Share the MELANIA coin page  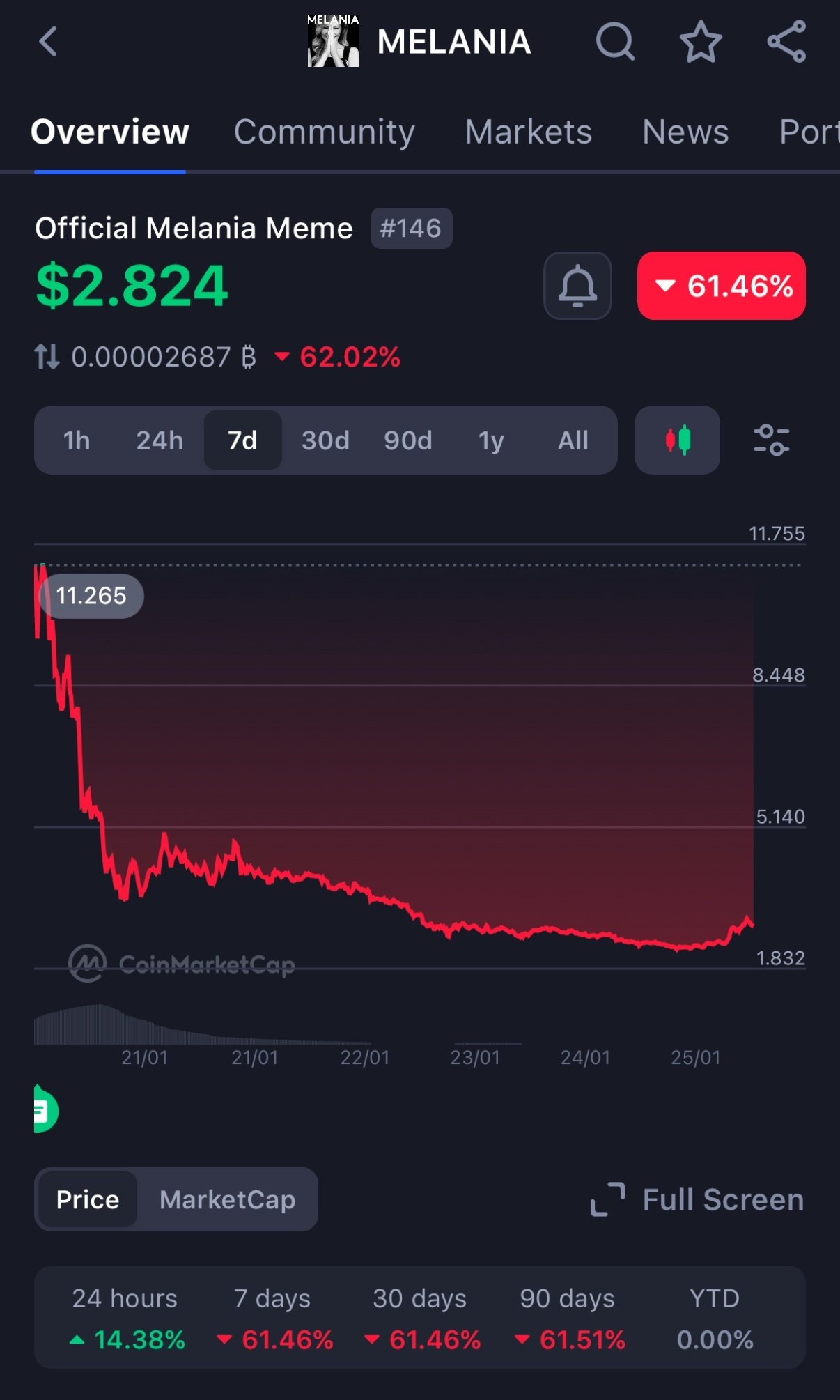[x=786, y=42]
